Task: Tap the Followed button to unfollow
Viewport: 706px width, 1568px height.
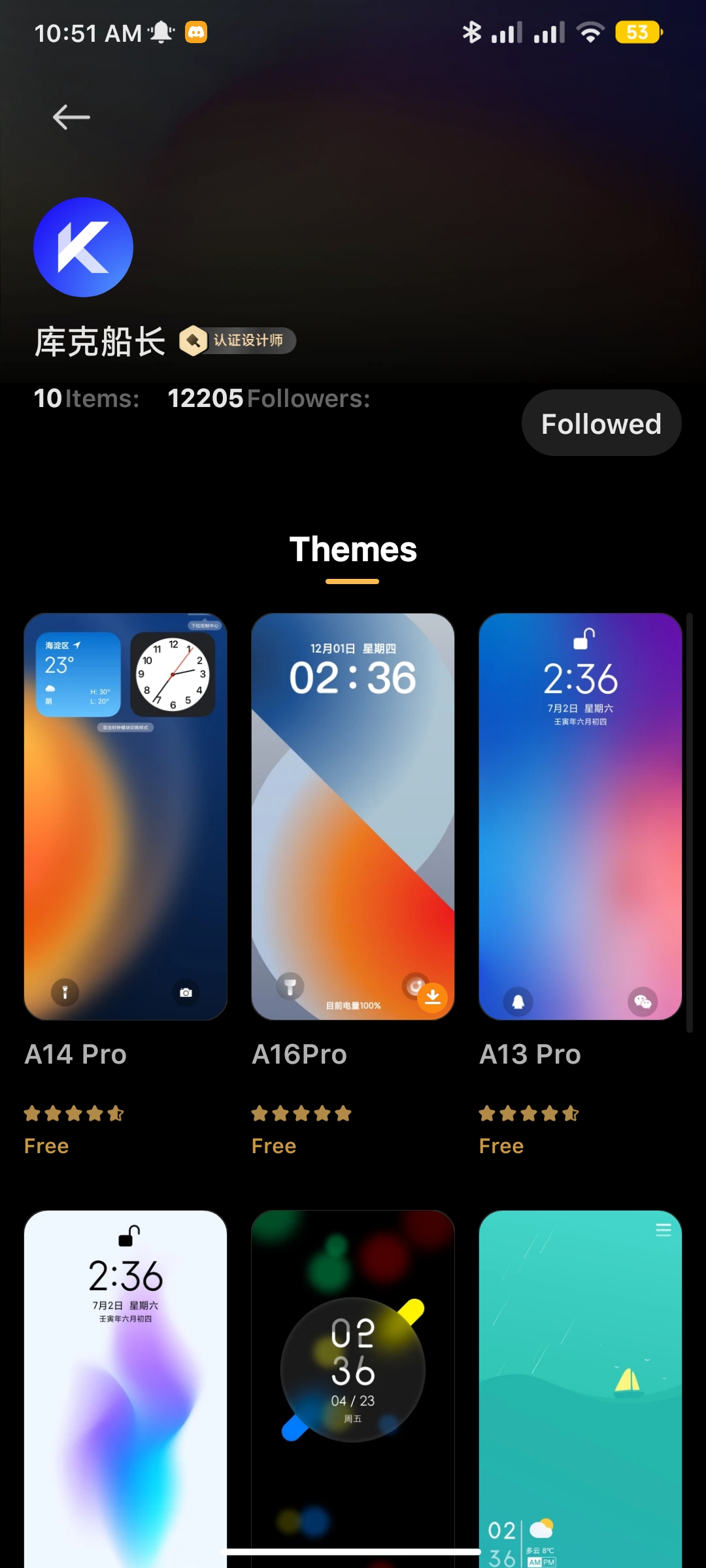Action: click(601, 423)
